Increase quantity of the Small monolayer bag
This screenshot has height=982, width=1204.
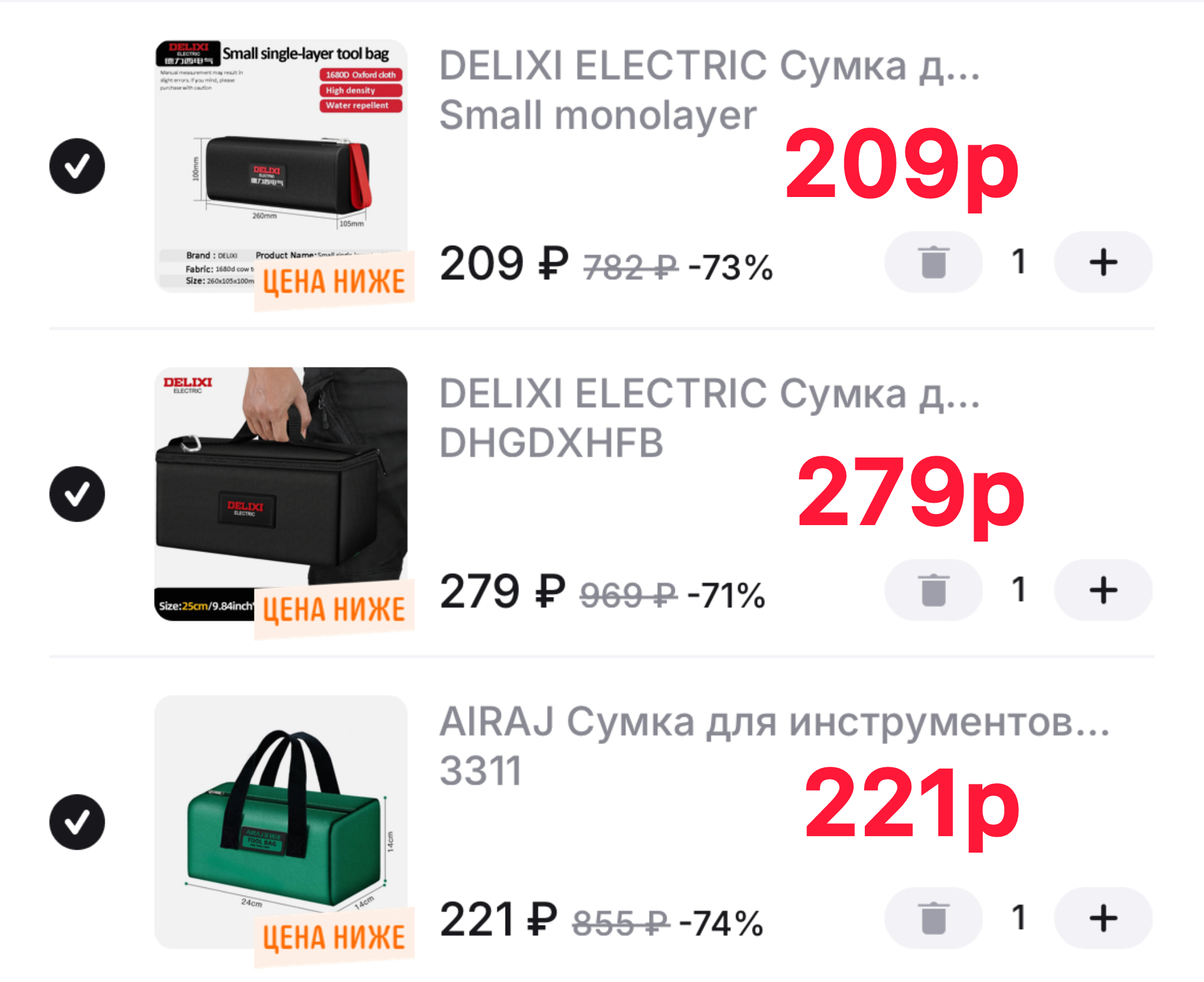(1102, 262)
